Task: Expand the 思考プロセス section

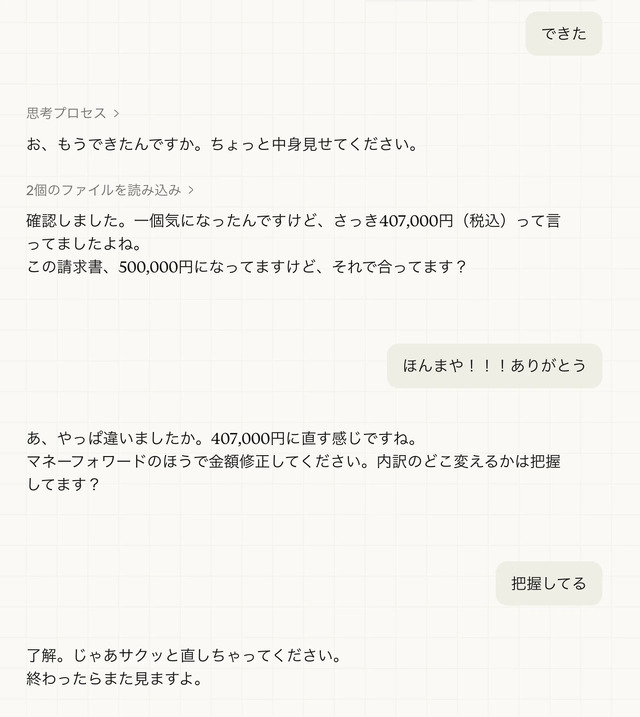Action: point(73,114)
